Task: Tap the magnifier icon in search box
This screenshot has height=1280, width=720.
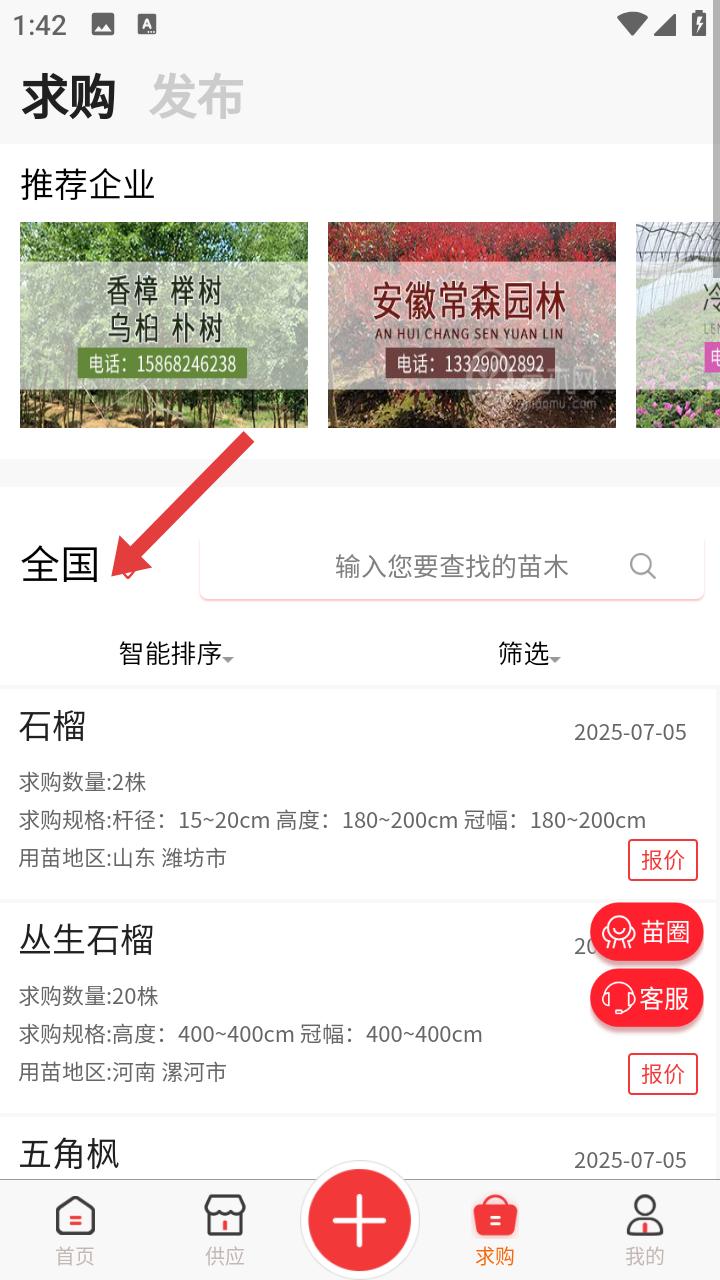Action: pos(643,567)
